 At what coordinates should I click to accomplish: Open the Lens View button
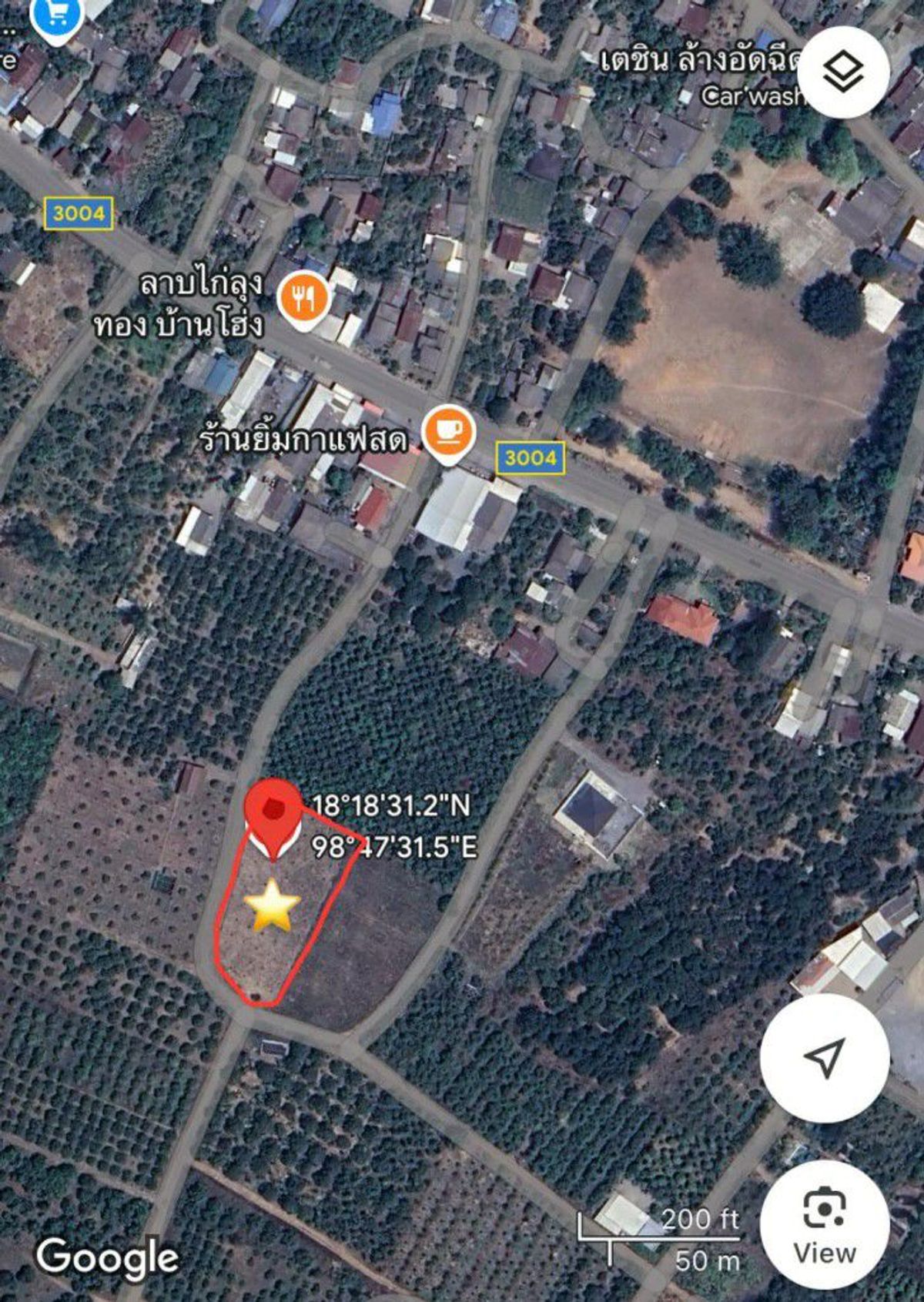tap(825, 1224)
